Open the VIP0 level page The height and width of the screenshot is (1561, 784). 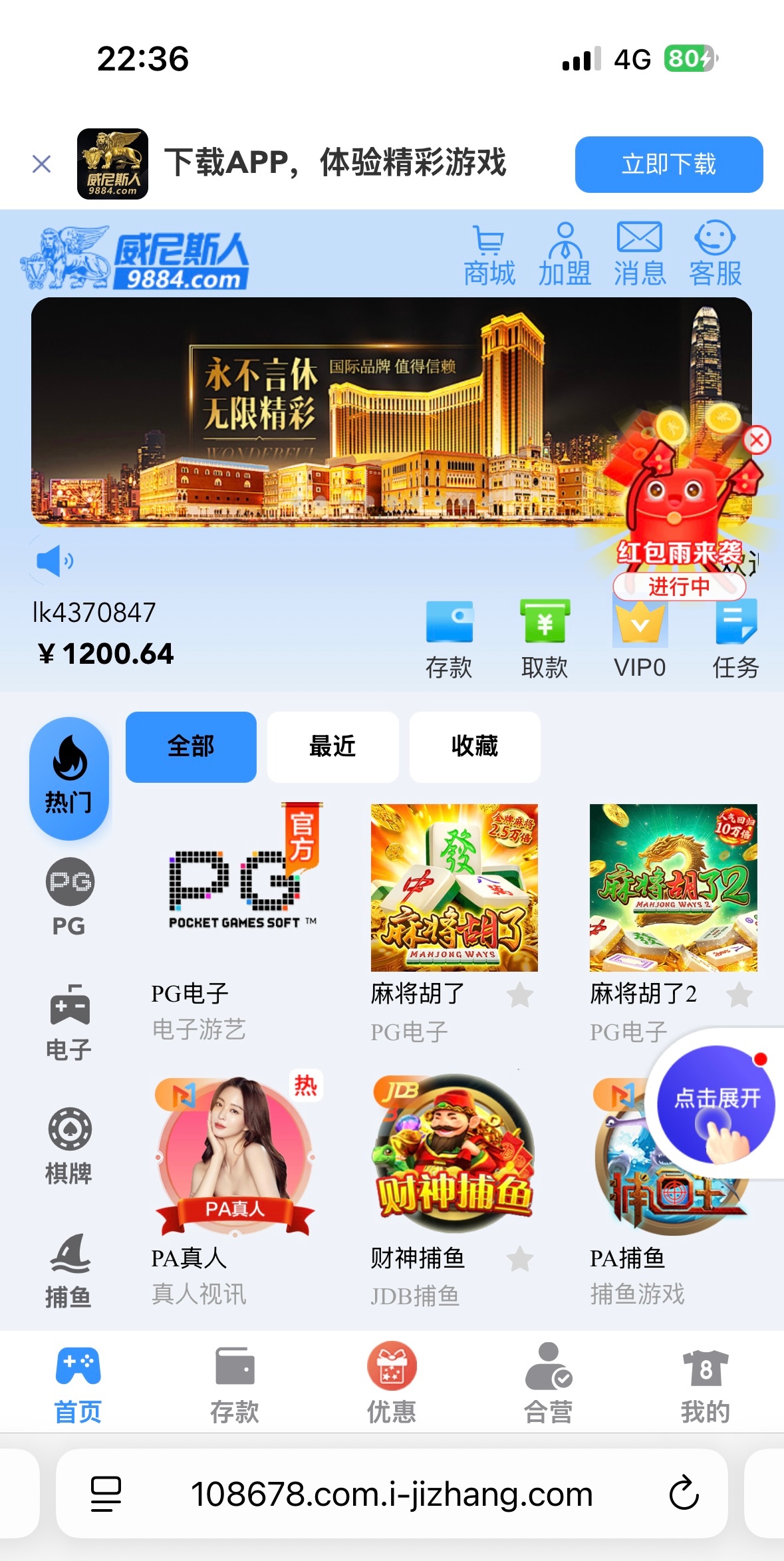click(x=640, y=639)
